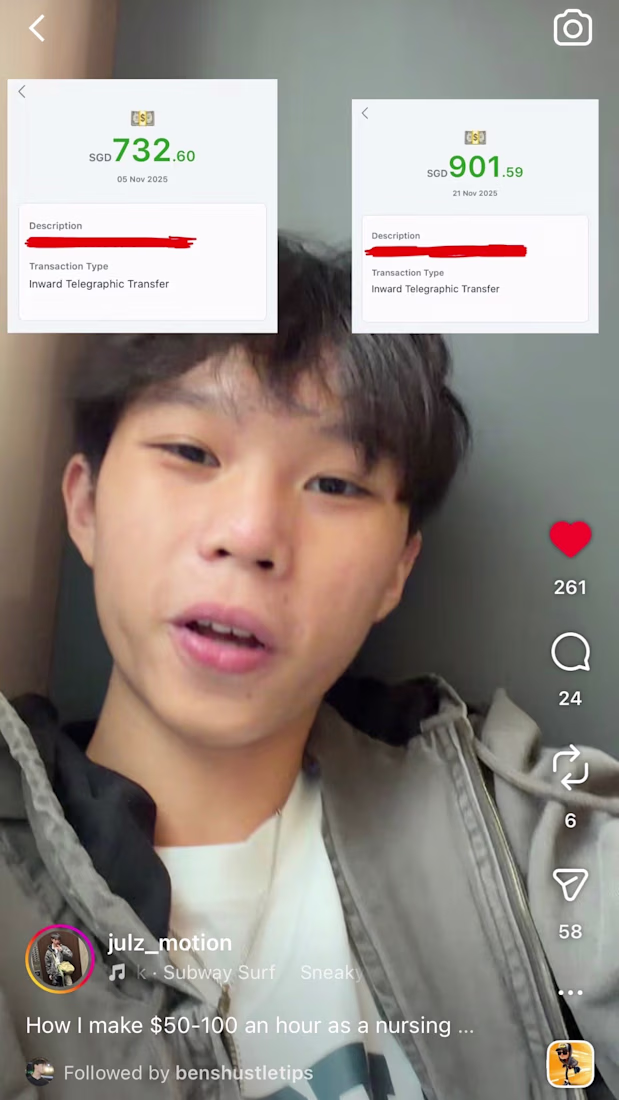Open the Subway Surf audio track

click(x=218, y=972)
